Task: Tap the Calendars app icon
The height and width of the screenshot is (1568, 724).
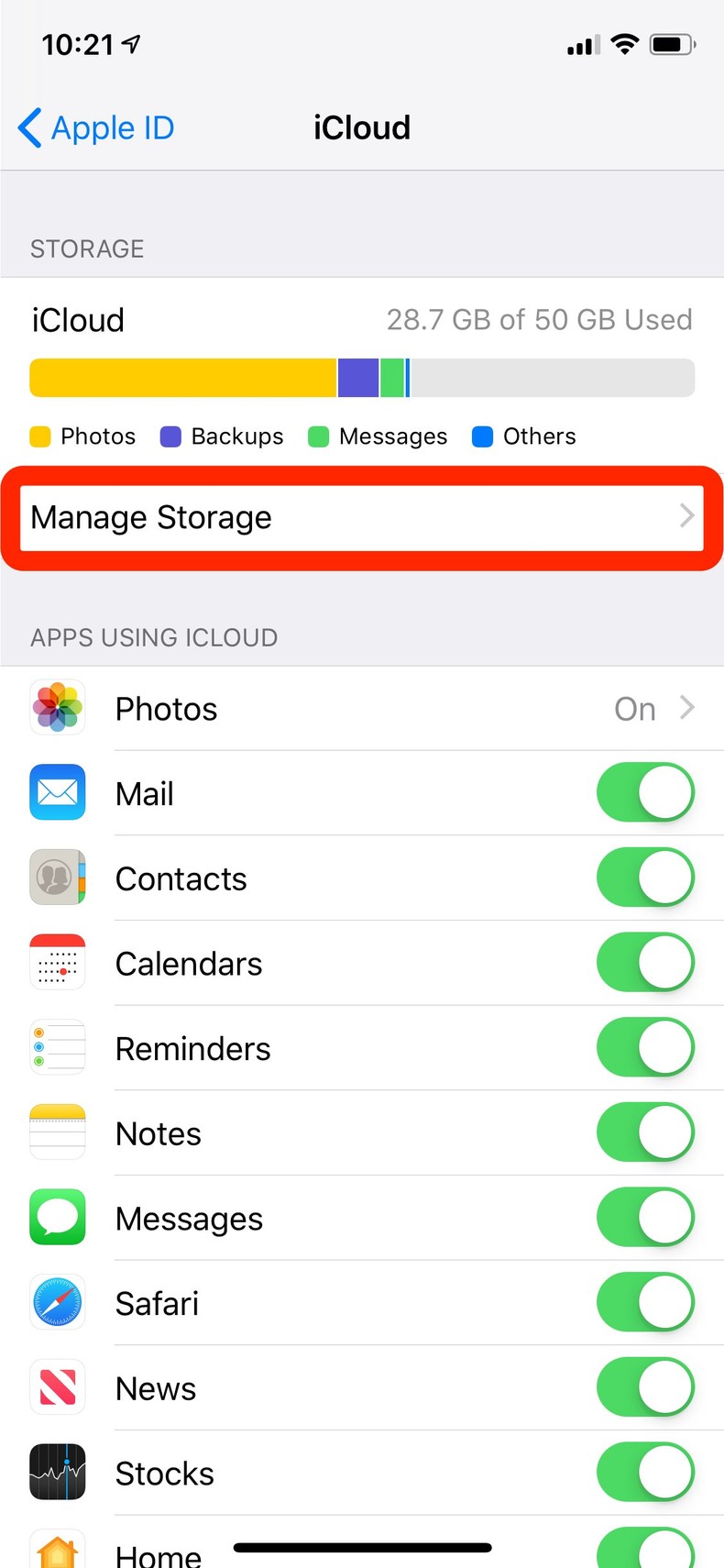Action: pos(57,962)
